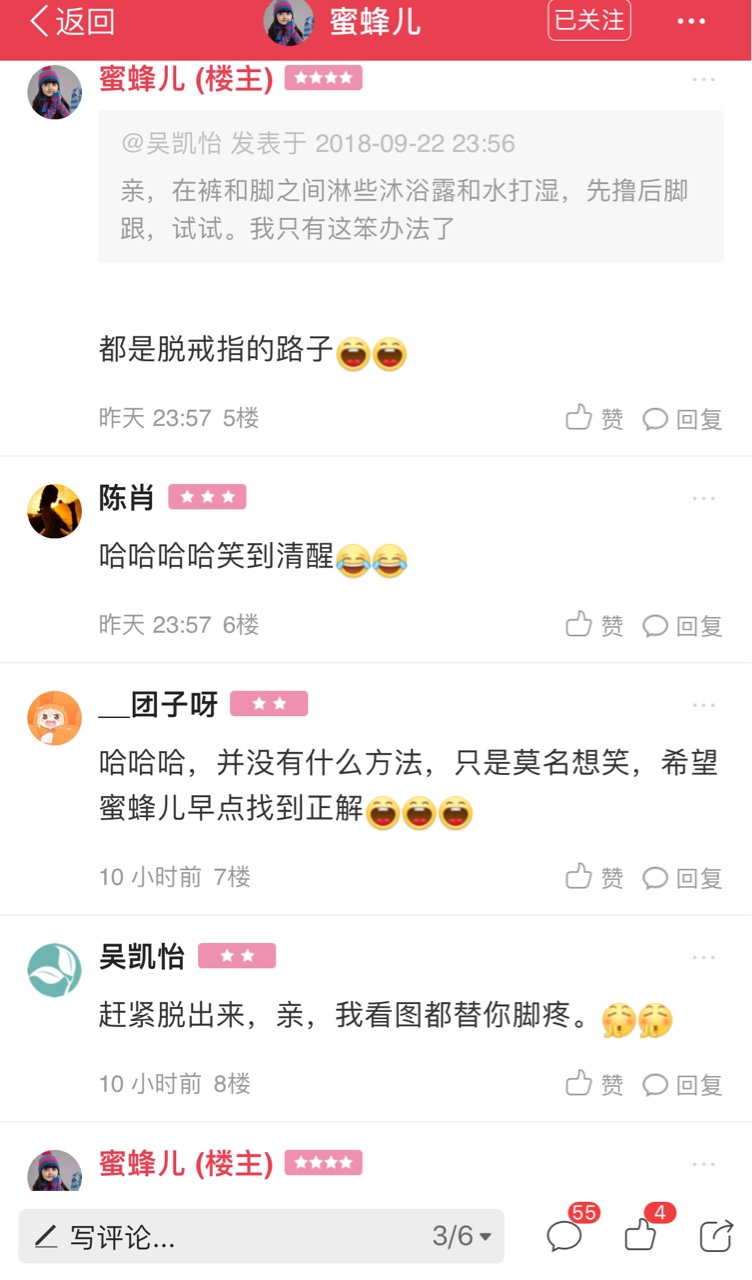Open __团子呀's profile avatar
The width and height of the screenshot is (752, 1280).
click(54, 717)
